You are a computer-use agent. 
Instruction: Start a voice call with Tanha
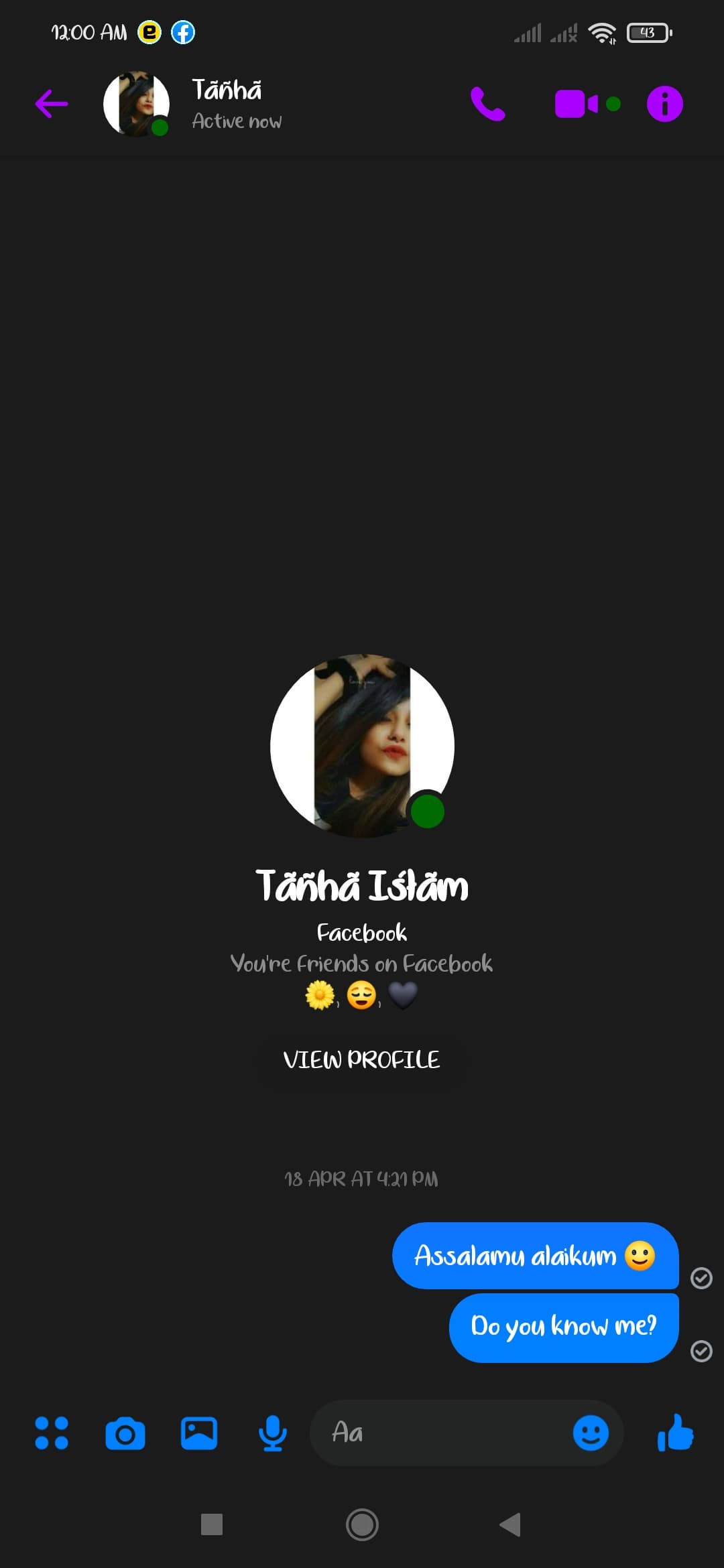pyautogui.click(x=488, y=104)
